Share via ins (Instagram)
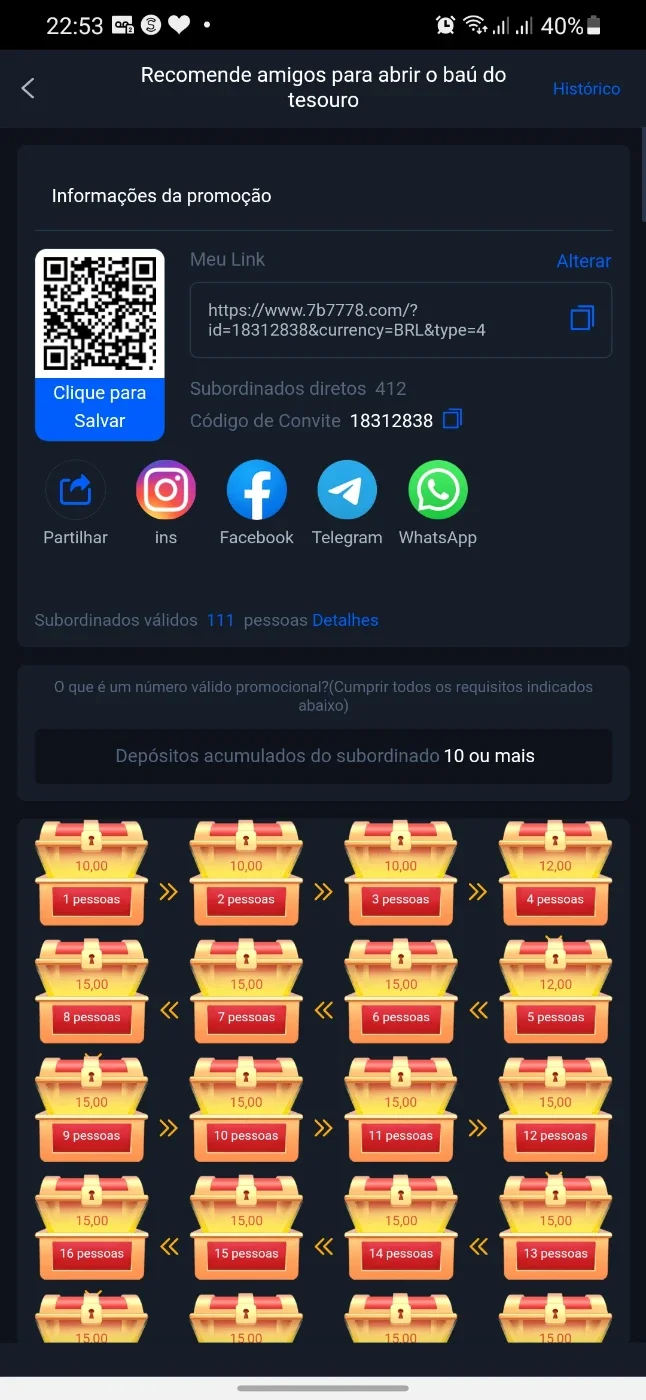Viewport: 646px width, 1400px height. pyautogui.click(x=166, y=504)
